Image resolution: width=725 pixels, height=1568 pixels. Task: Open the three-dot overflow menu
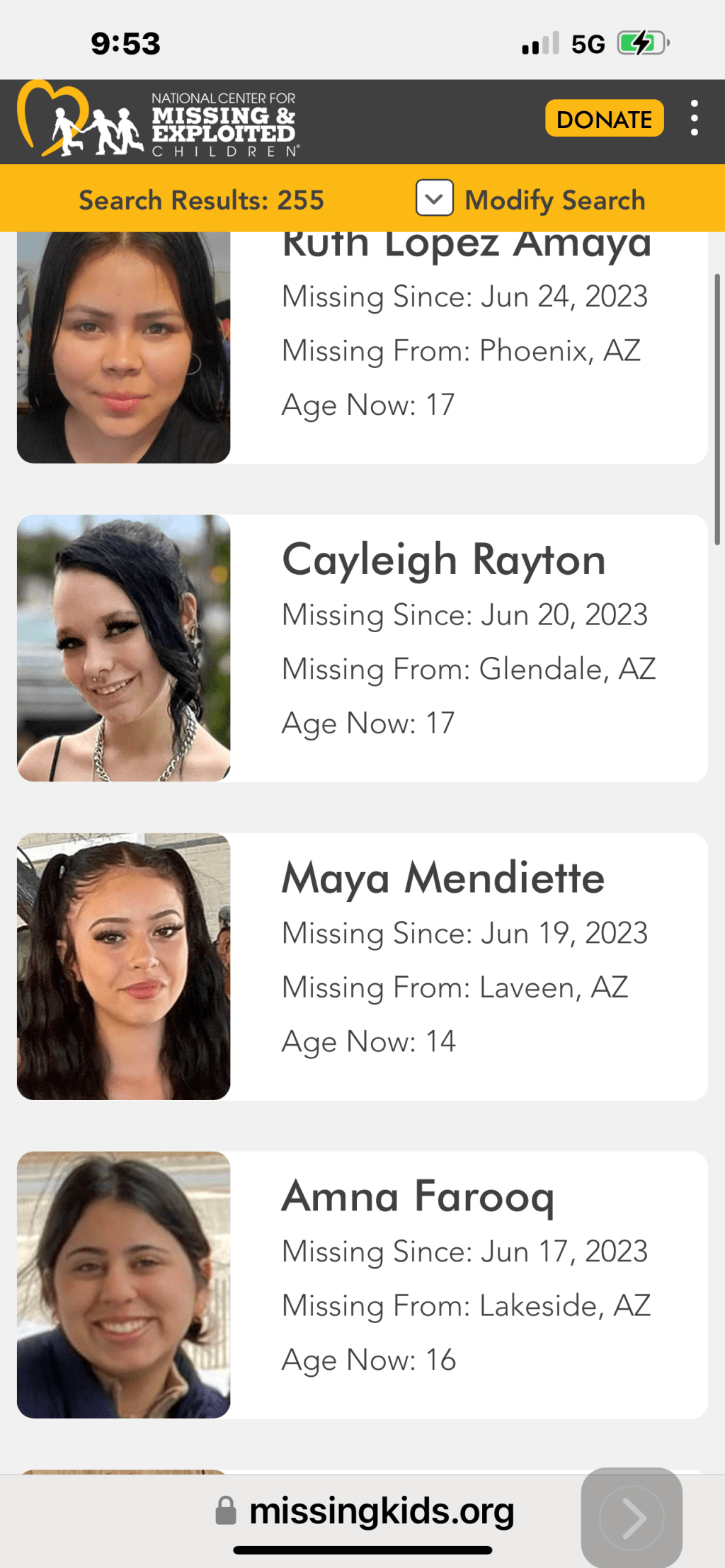(x=694, y=118)
